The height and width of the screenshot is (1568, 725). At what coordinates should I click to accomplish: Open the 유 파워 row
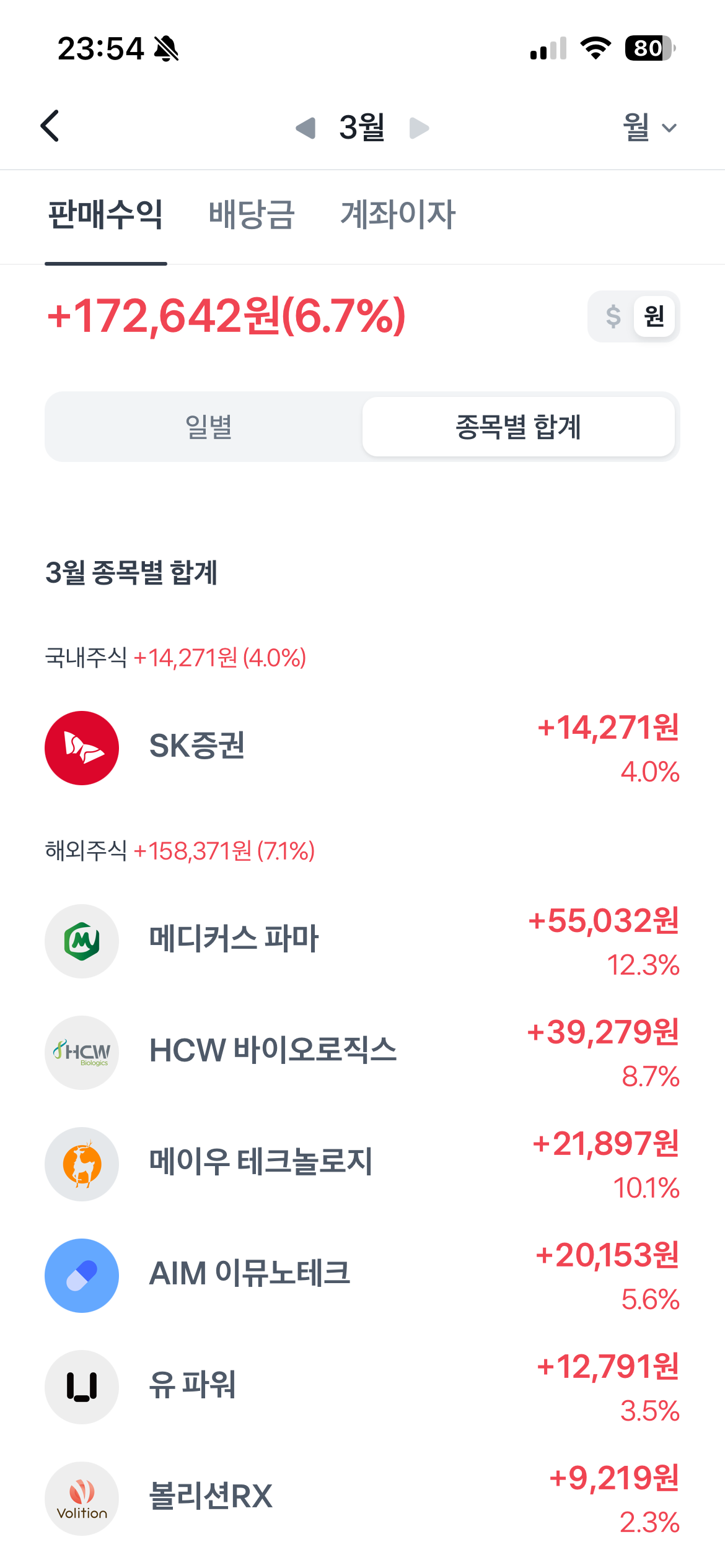362,1387
